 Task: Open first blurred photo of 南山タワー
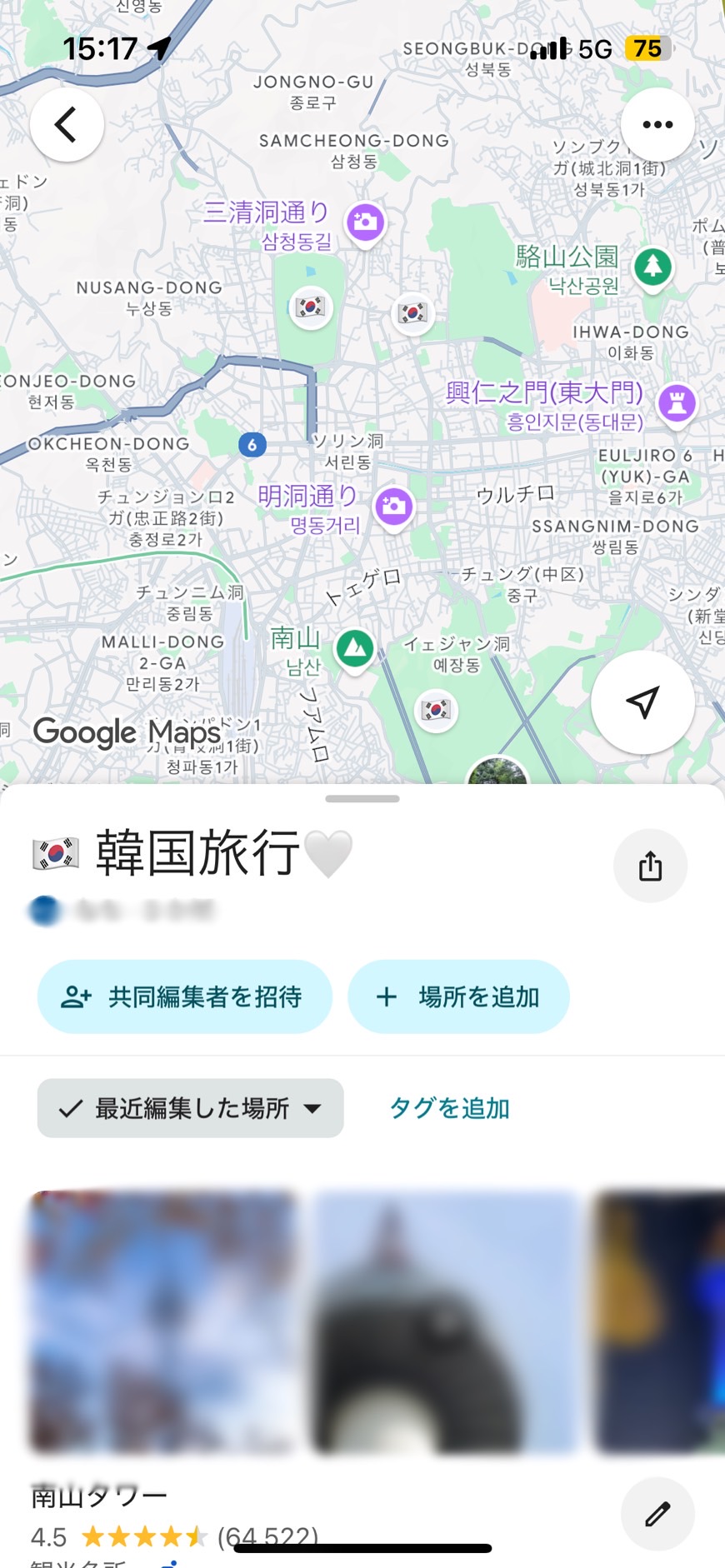(x=162, y=1322)
